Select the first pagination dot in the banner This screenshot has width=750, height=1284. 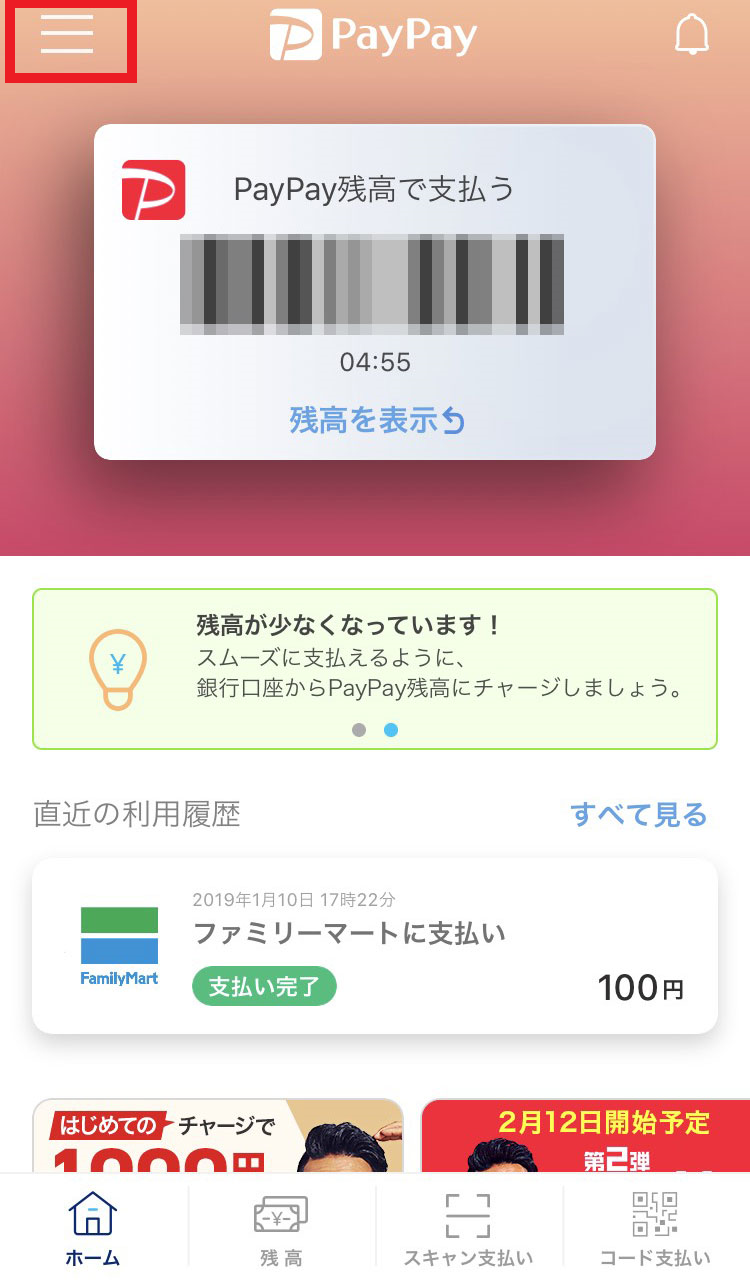(x=360, y=730)
